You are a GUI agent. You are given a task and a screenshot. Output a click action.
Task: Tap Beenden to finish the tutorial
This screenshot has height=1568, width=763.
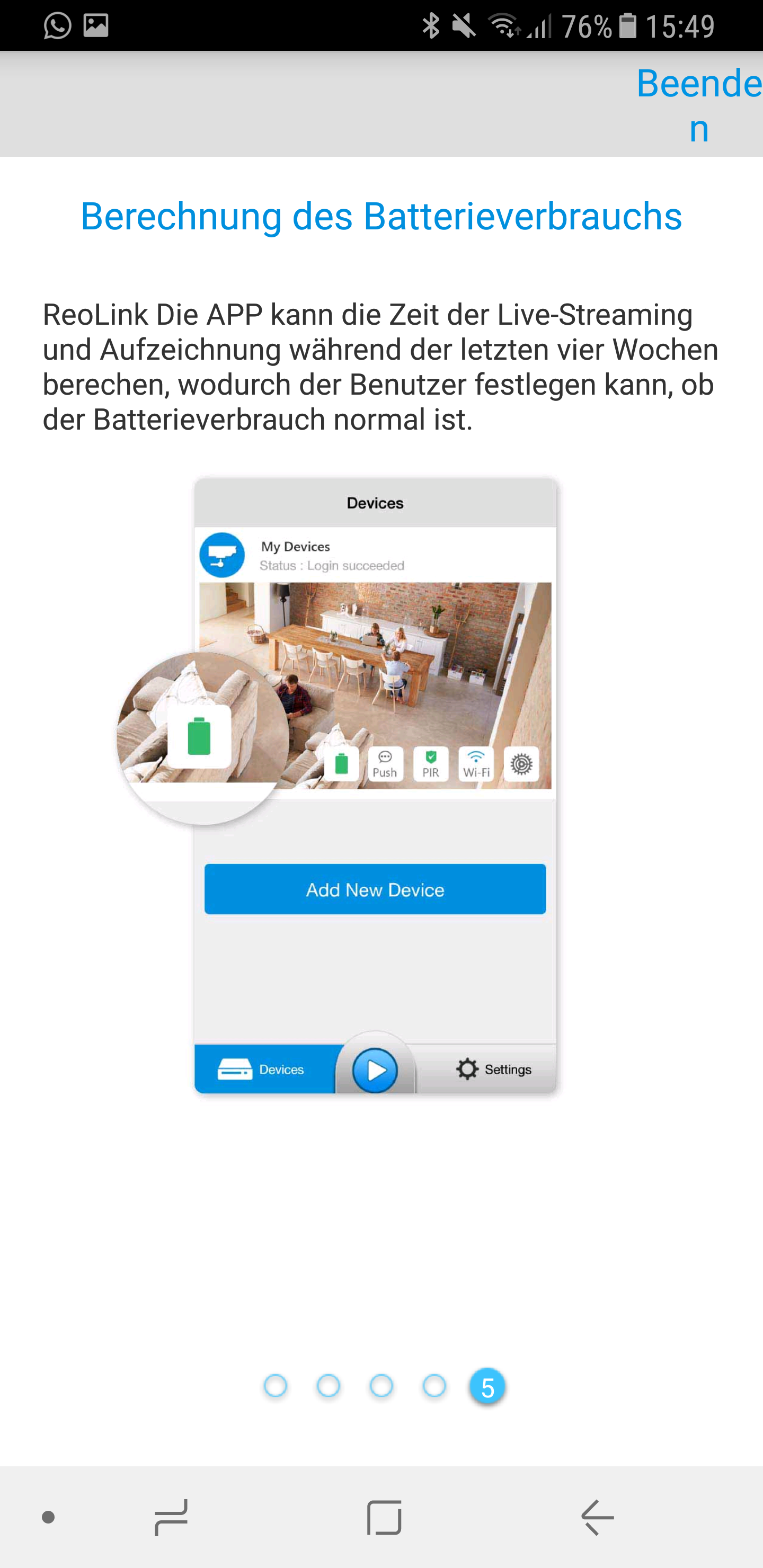(x=698, y=105)
